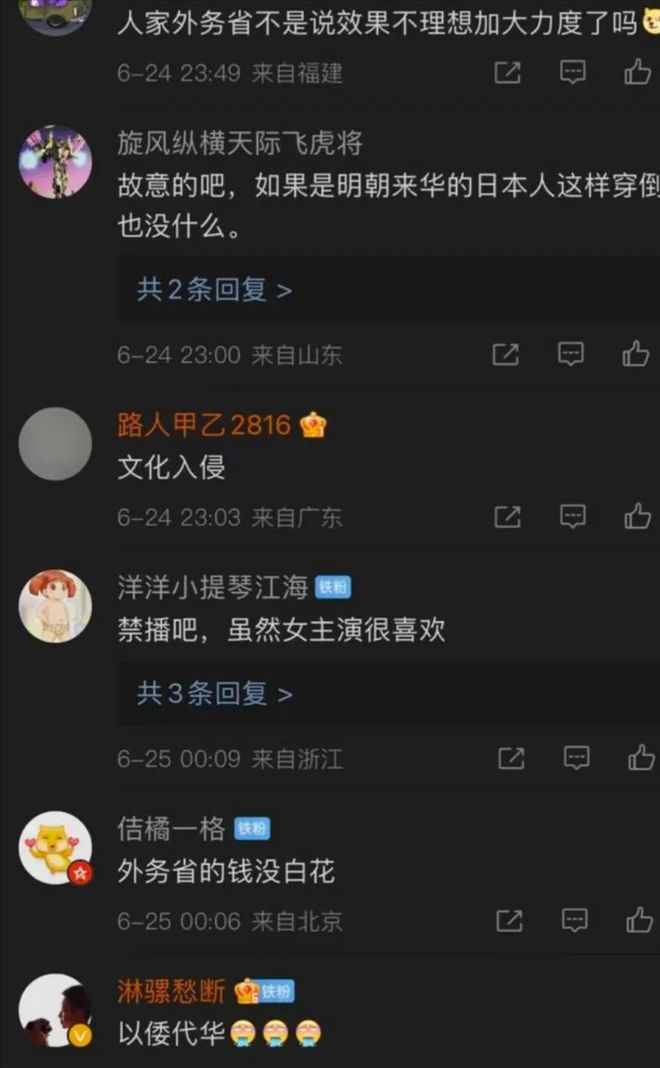
Task: Reply to 路人甲乙2816's comment
Action: [573, 516]
